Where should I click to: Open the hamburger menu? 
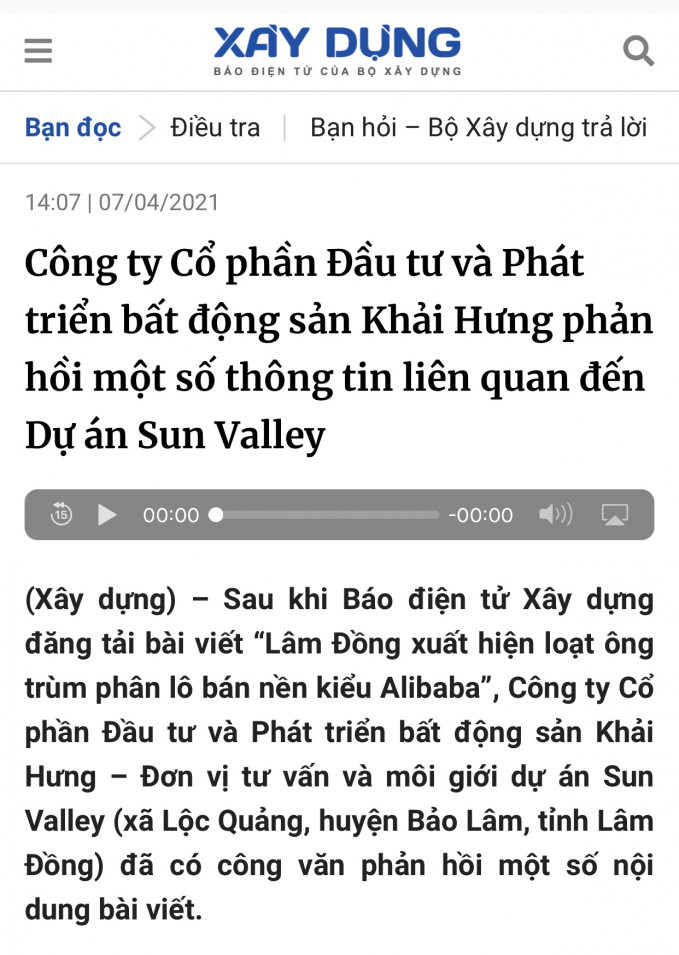[x=38, y=49]
